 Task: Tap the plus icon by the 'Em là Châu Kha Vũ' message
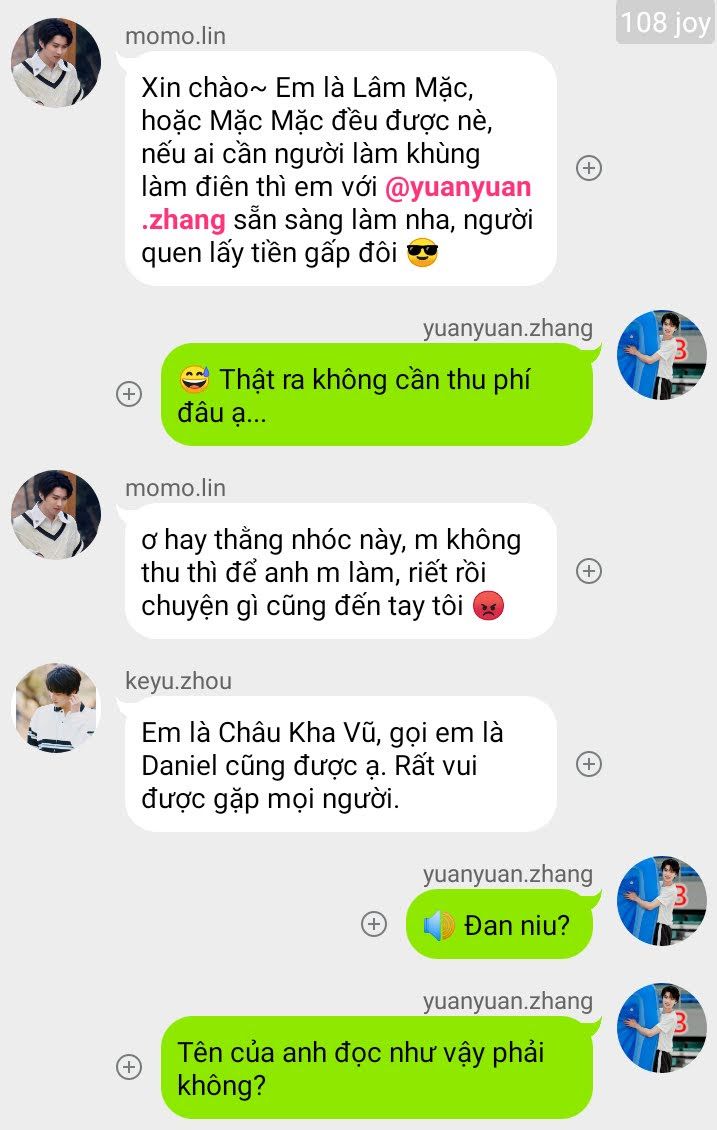click(589, 764)
